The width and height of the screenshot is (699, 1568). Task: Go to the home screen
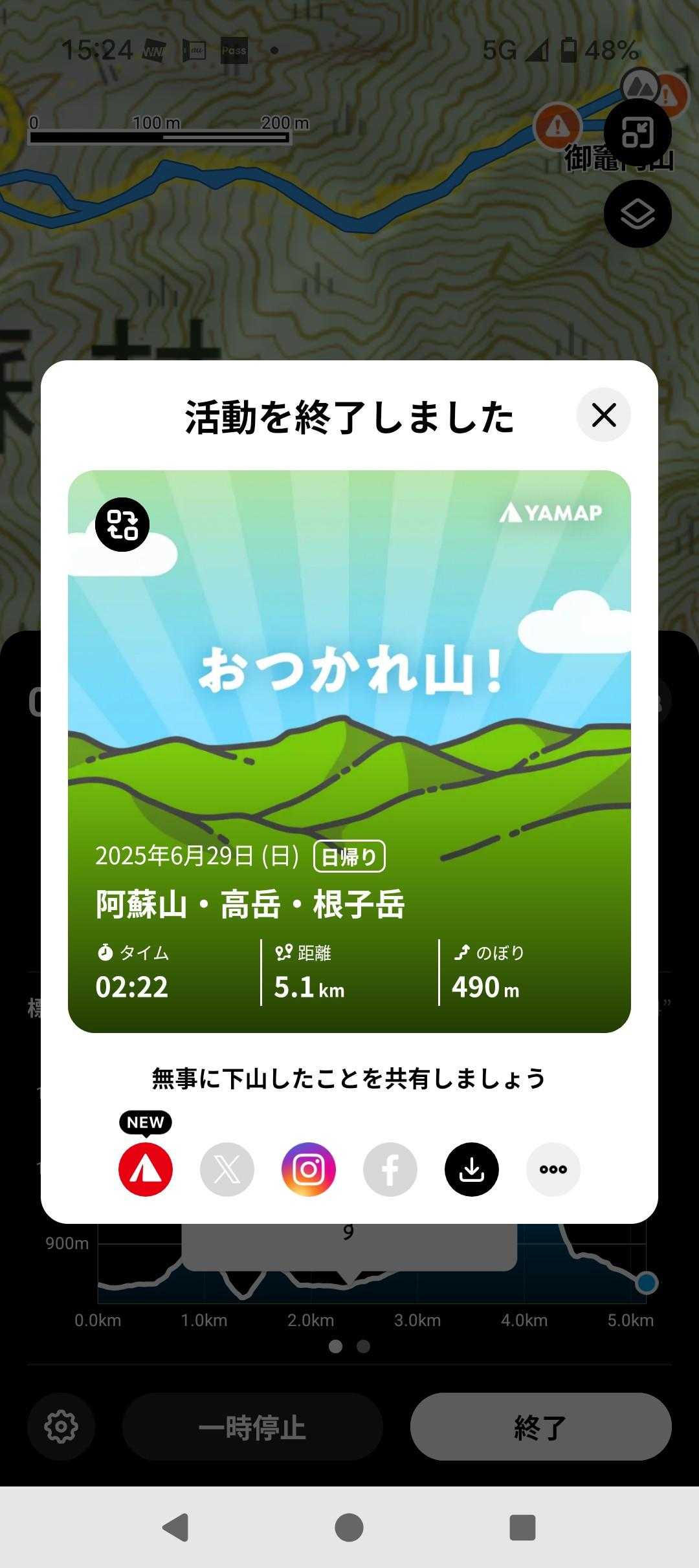(349, 1527)
